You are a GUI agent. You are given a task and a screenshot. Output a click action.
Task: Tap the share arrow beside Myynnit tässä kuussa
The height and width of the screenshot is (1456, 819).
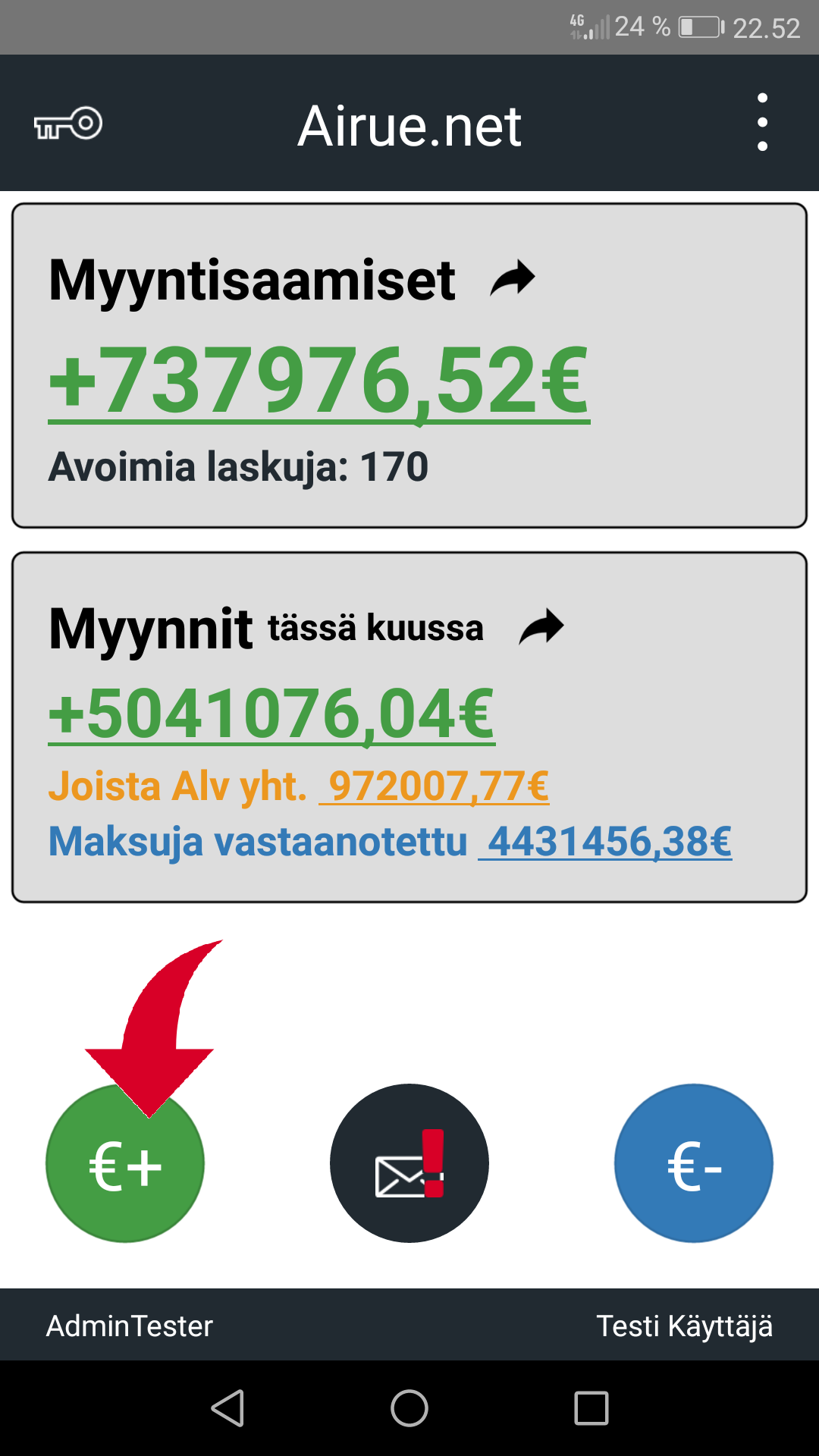click(541, 627)
